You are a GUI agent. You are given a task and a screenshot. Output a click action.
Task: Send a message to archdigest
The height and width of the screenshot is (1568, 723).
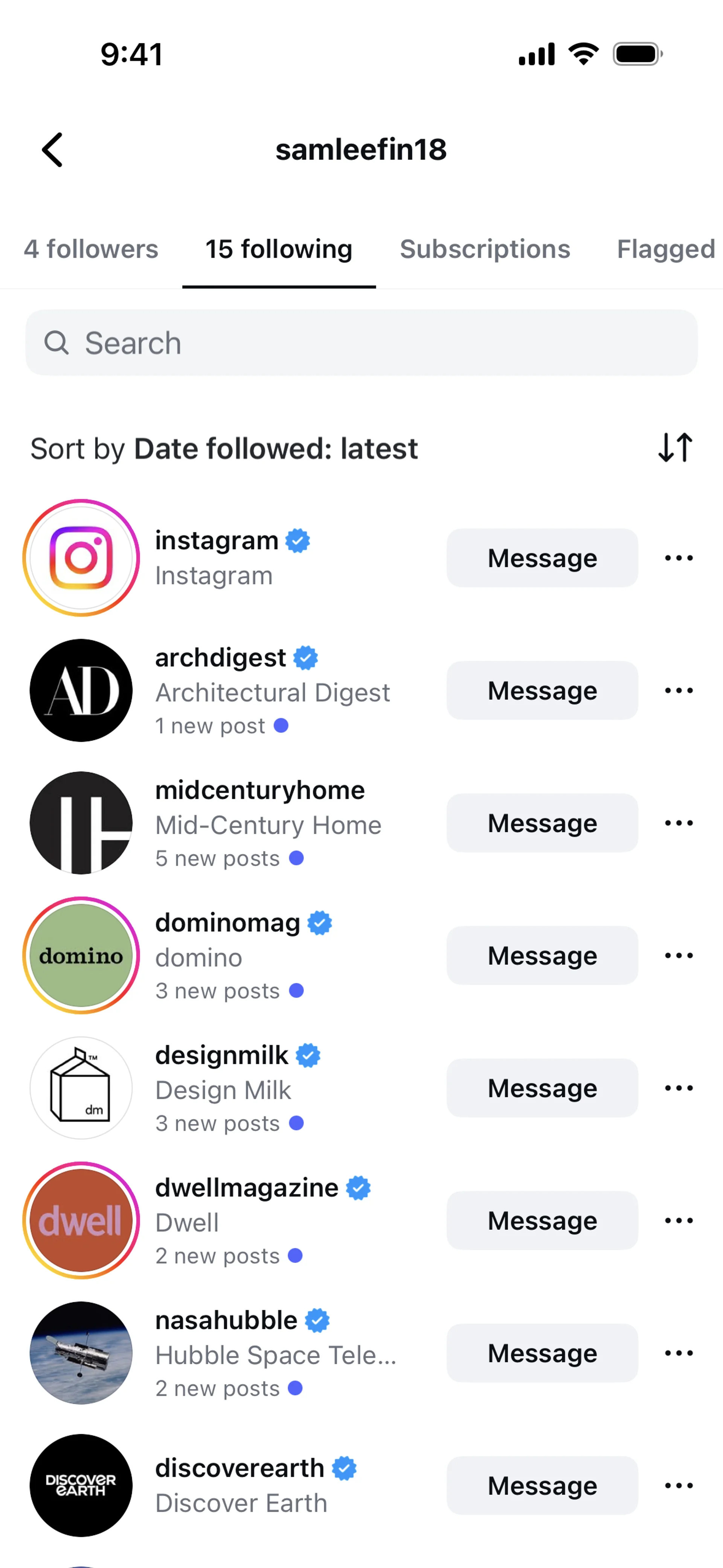[541, 691]
